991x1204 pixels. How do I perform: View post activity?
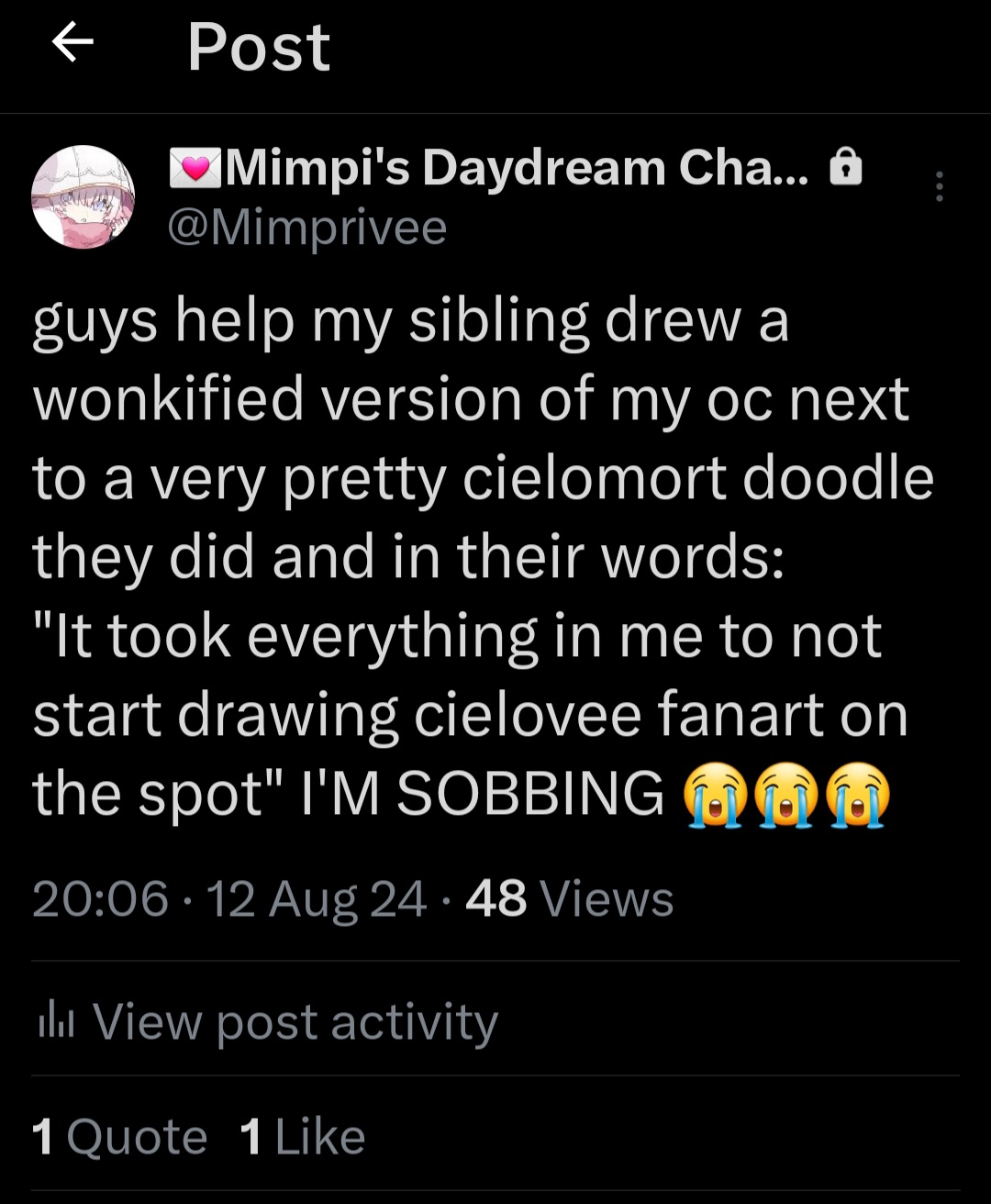[268, 1021]
